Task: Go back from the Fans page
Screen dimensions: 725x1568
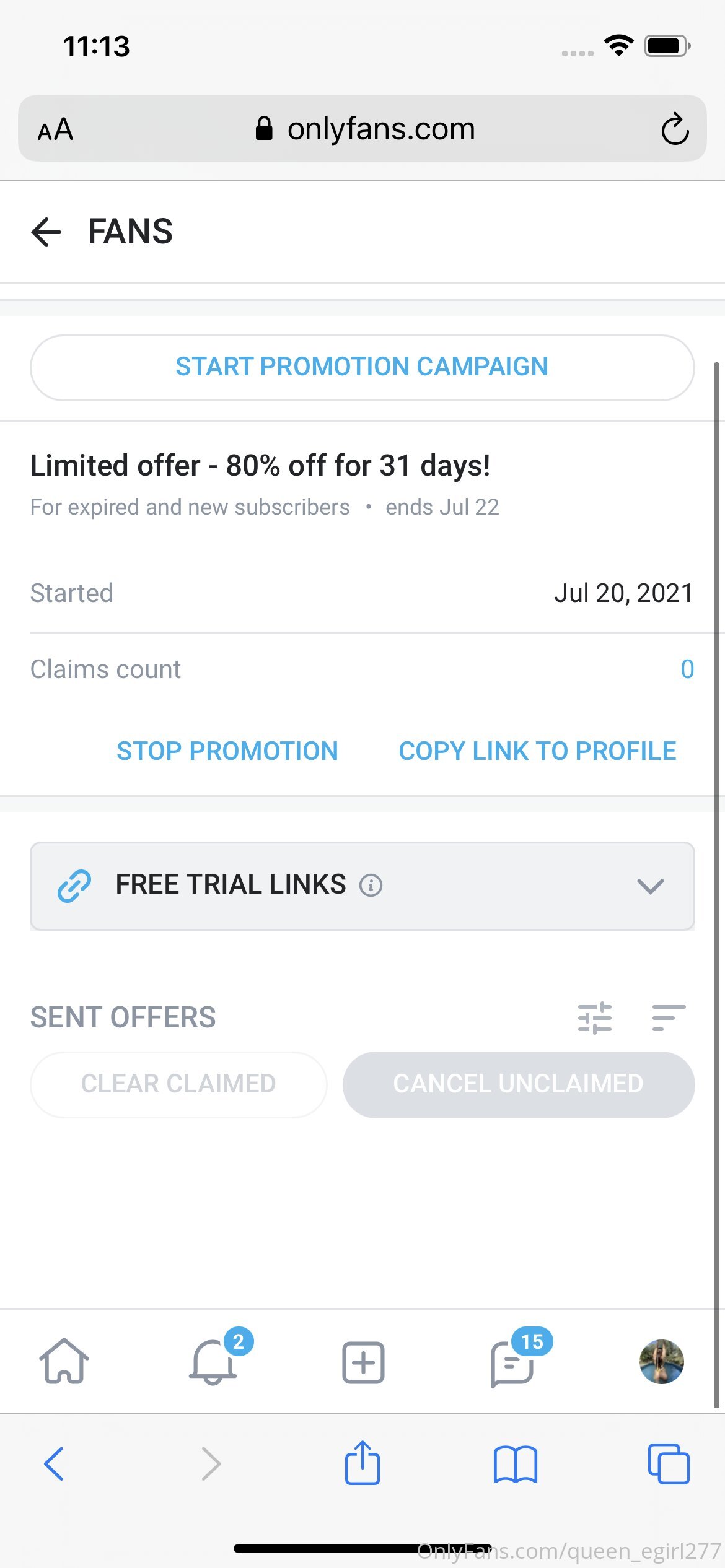Action: [x=46, y=232]
